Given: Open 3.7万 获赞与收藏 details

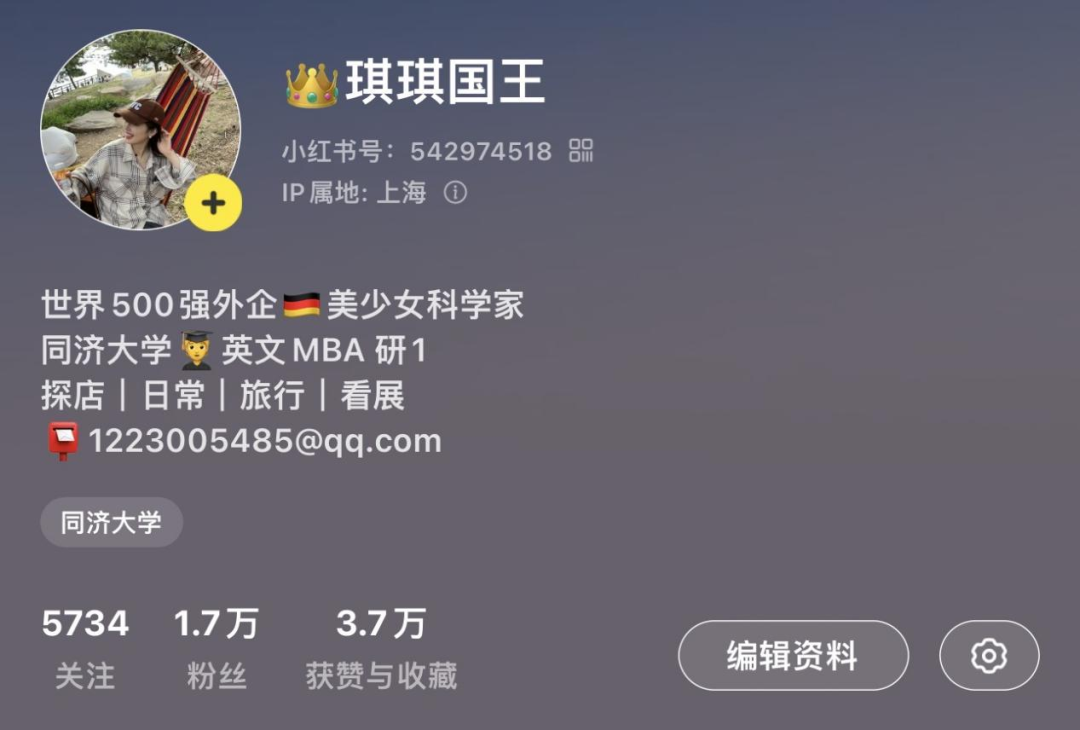Looking at the screenshot, I should 381,648.
